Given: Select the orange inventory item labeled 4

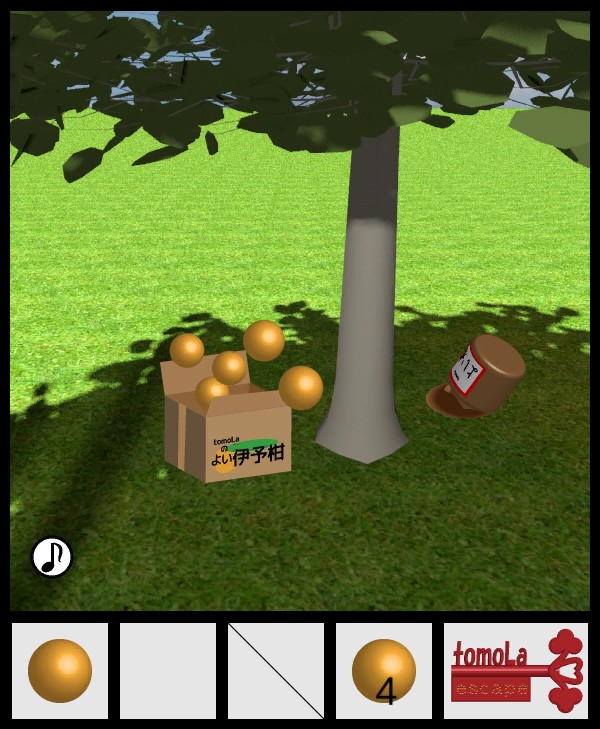Looking at the screenshot, I should pos(384,671).
